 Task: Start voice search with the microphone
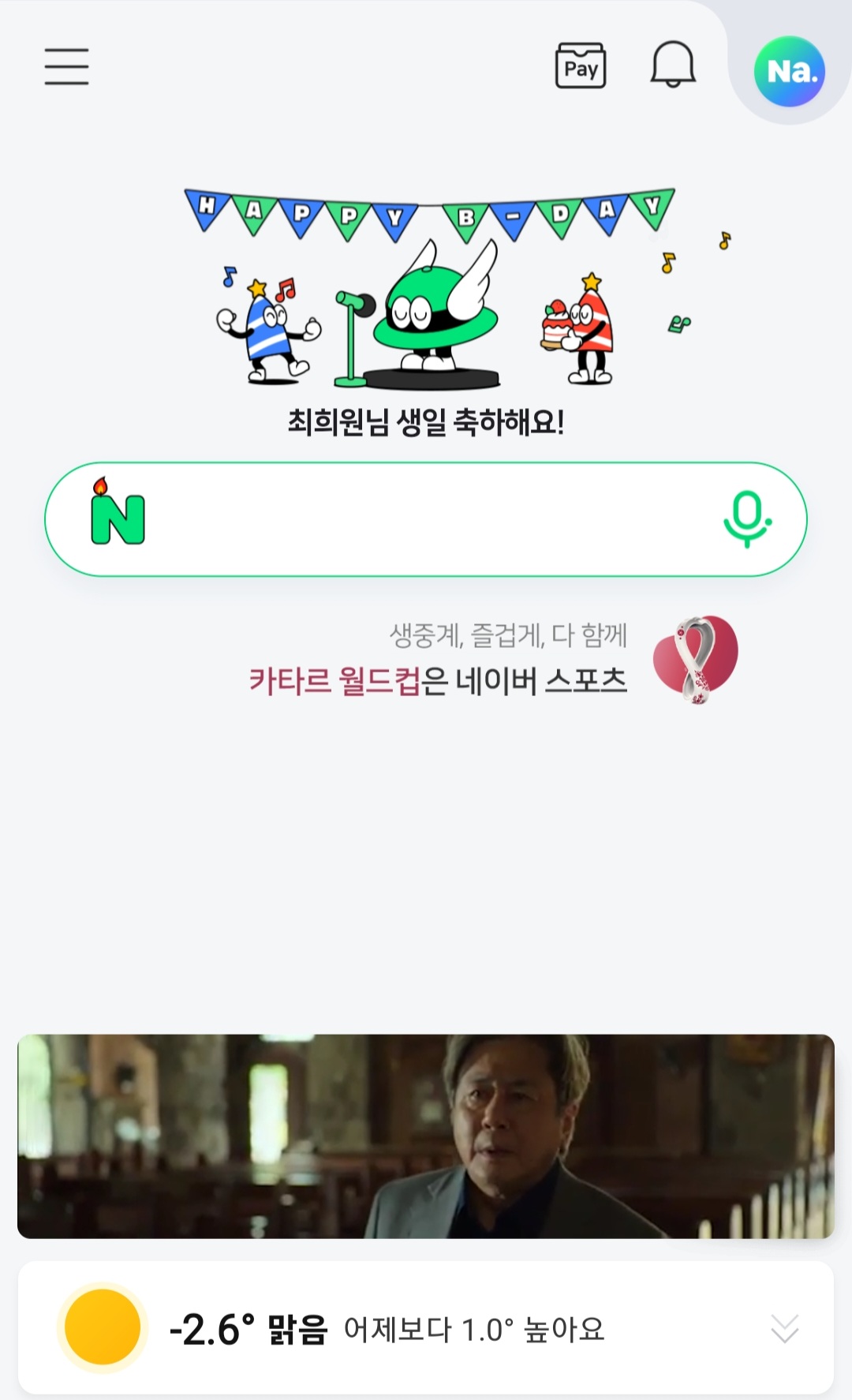click(x=746, y=518)
